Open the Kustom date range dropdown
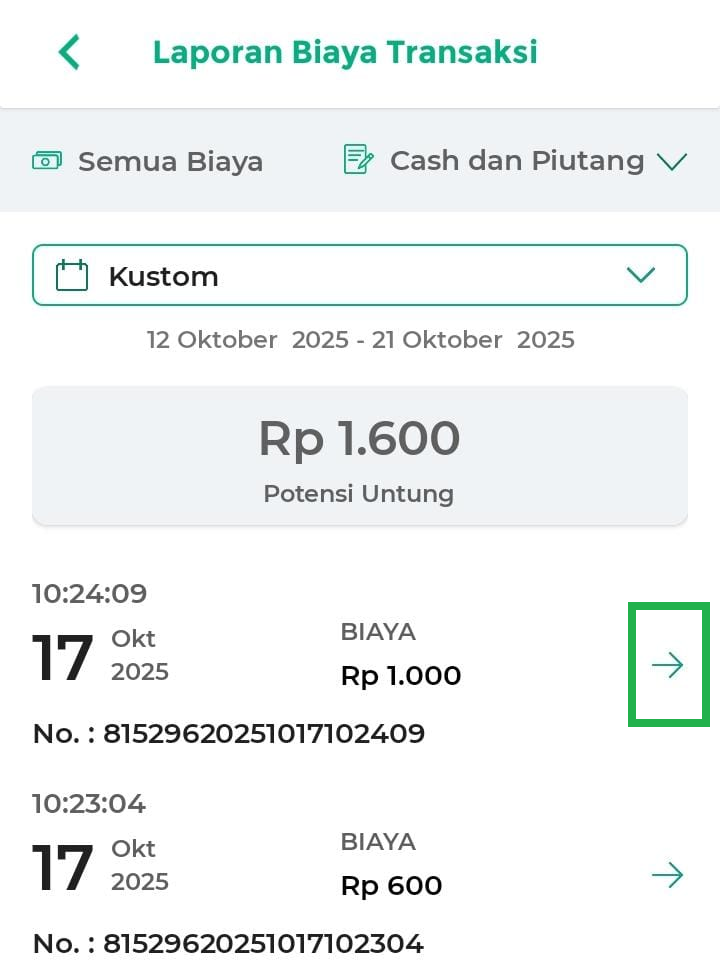 [360, 275]
